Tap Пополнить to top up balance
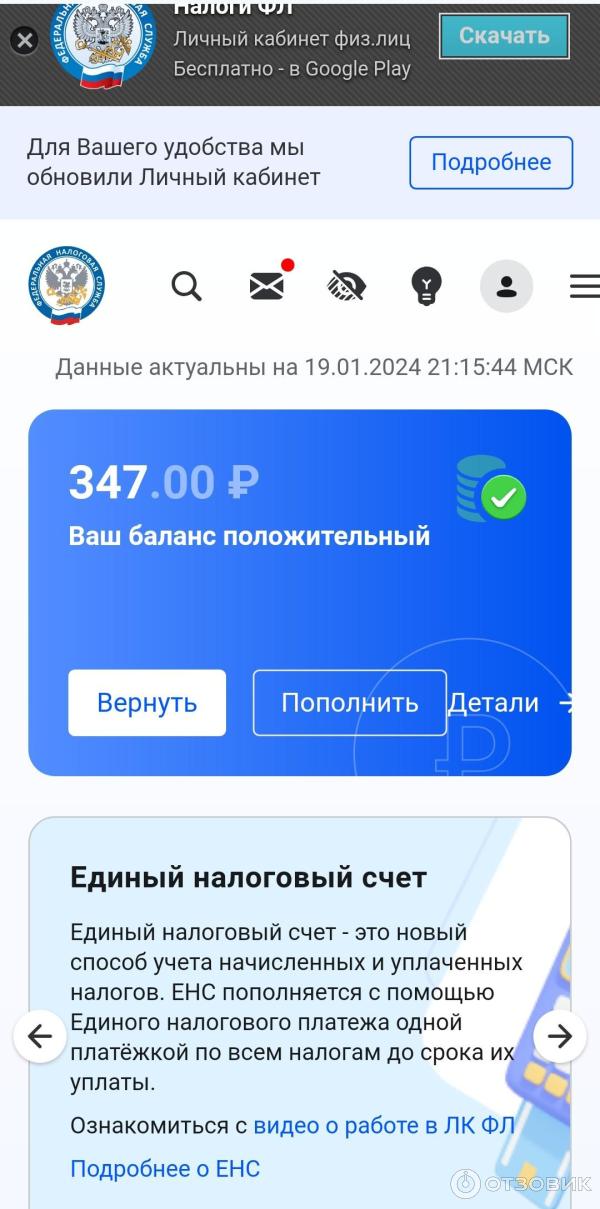 [349, 703]
